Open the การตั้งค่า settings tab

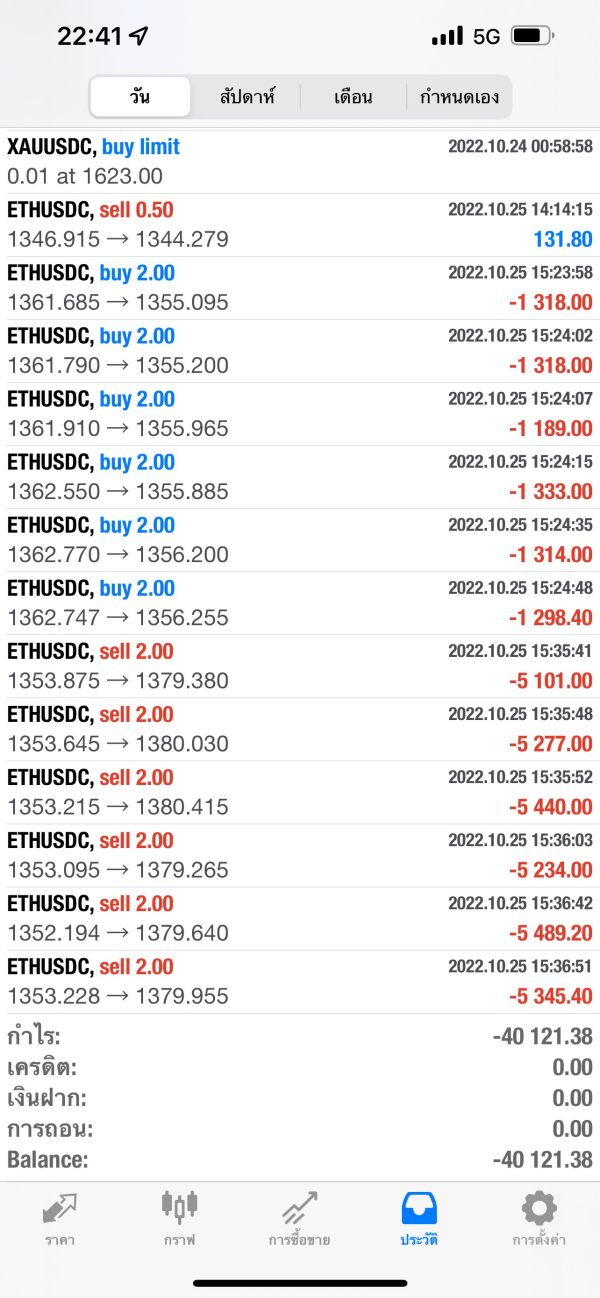[x=539, y=1219]
